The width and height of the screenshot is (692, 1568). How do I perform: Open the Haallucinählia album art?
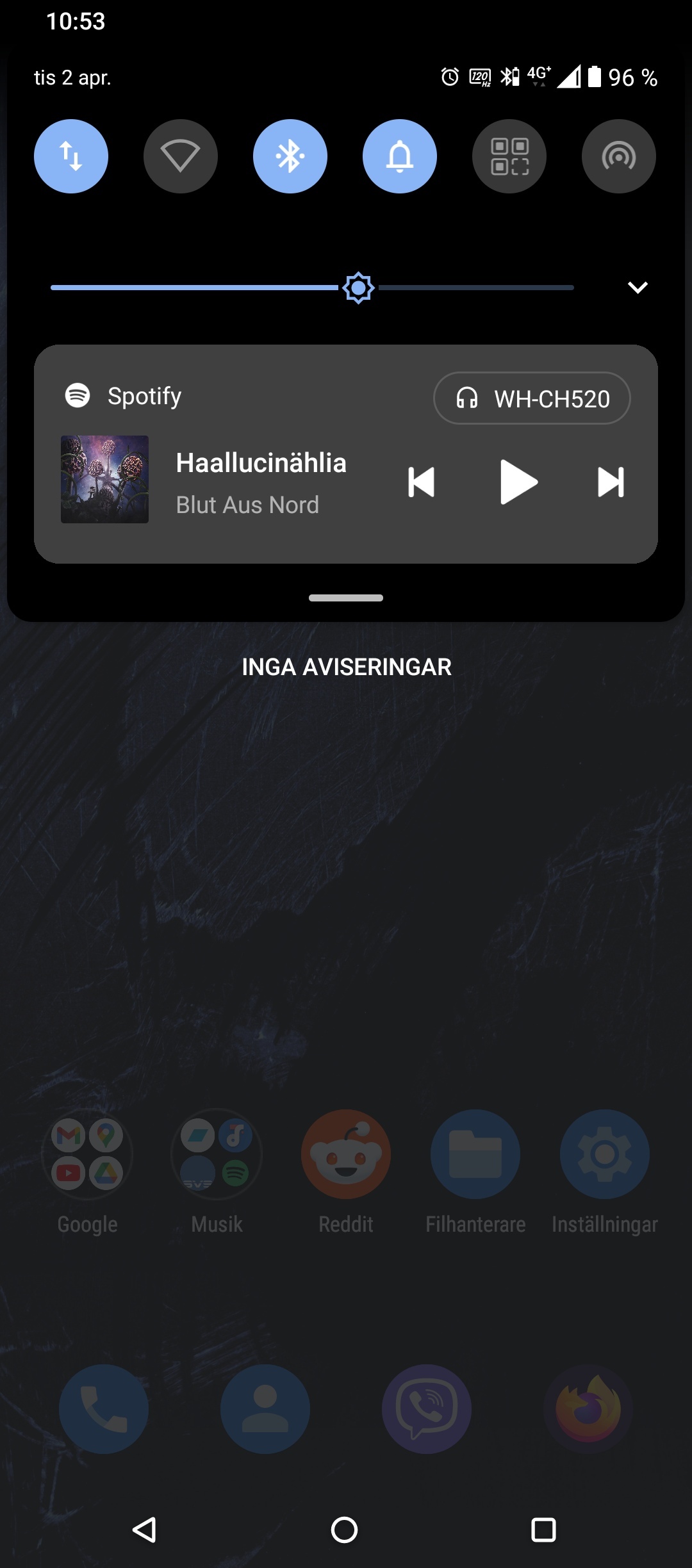104,479
